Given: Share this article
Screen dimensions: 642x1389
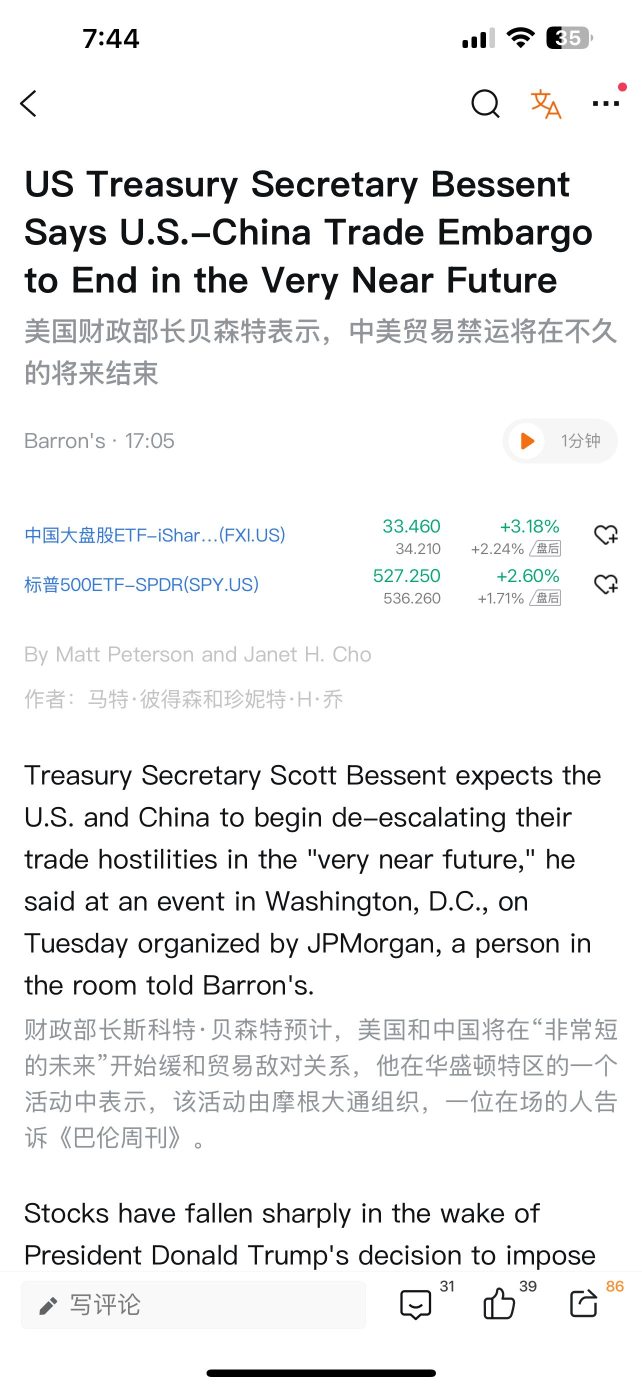Looking at the screenshot, I should click(x=583, y=1304).
